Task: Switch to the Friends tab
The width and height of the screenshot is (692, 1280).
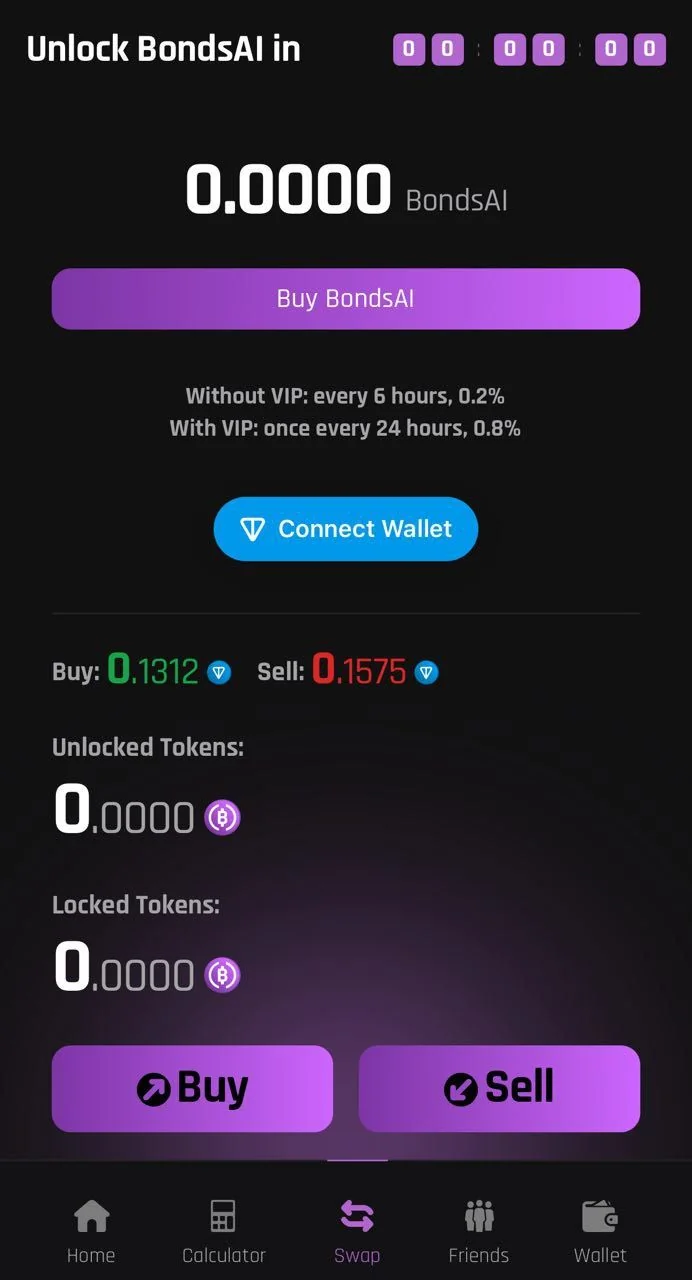Action: point(479,1231)
